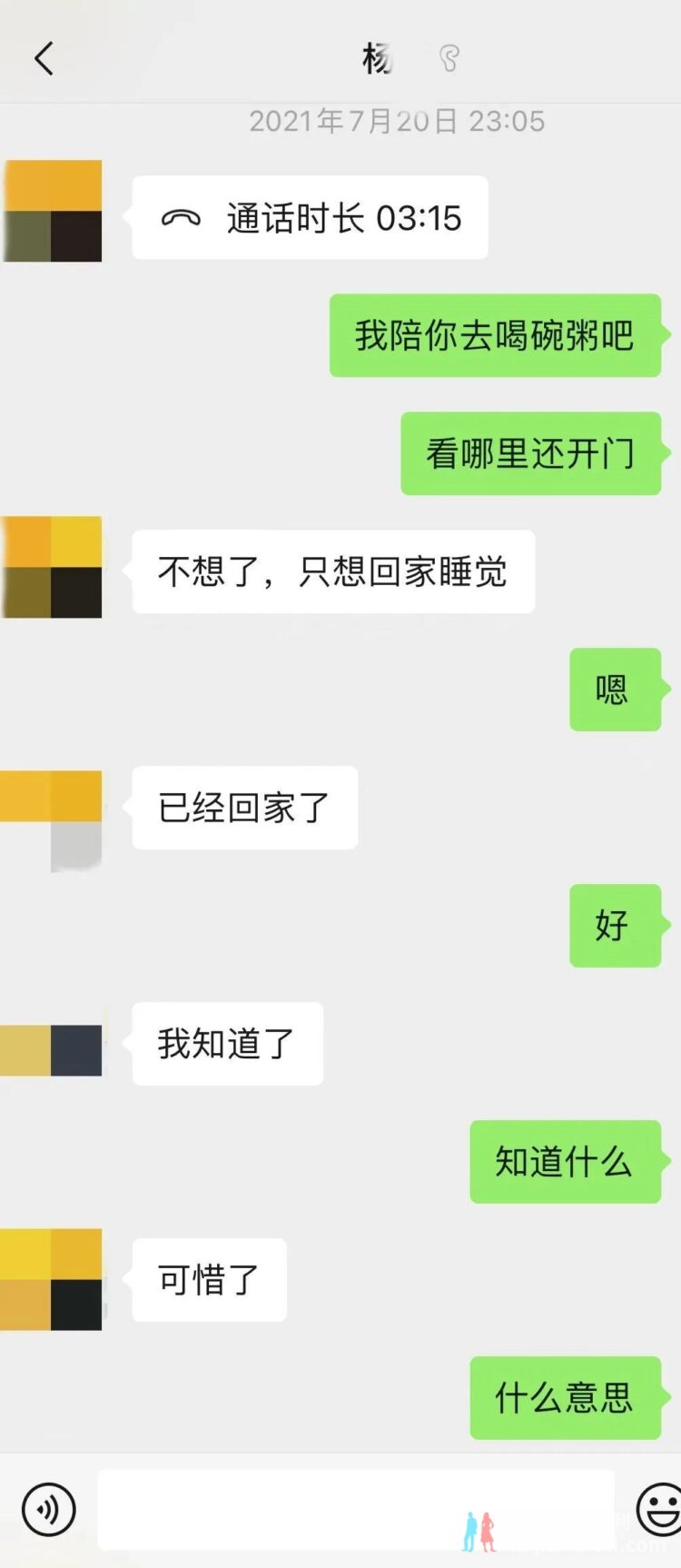681x1568 pixels.
Task: Go back from the chat
Action: (x=44, y=59)
